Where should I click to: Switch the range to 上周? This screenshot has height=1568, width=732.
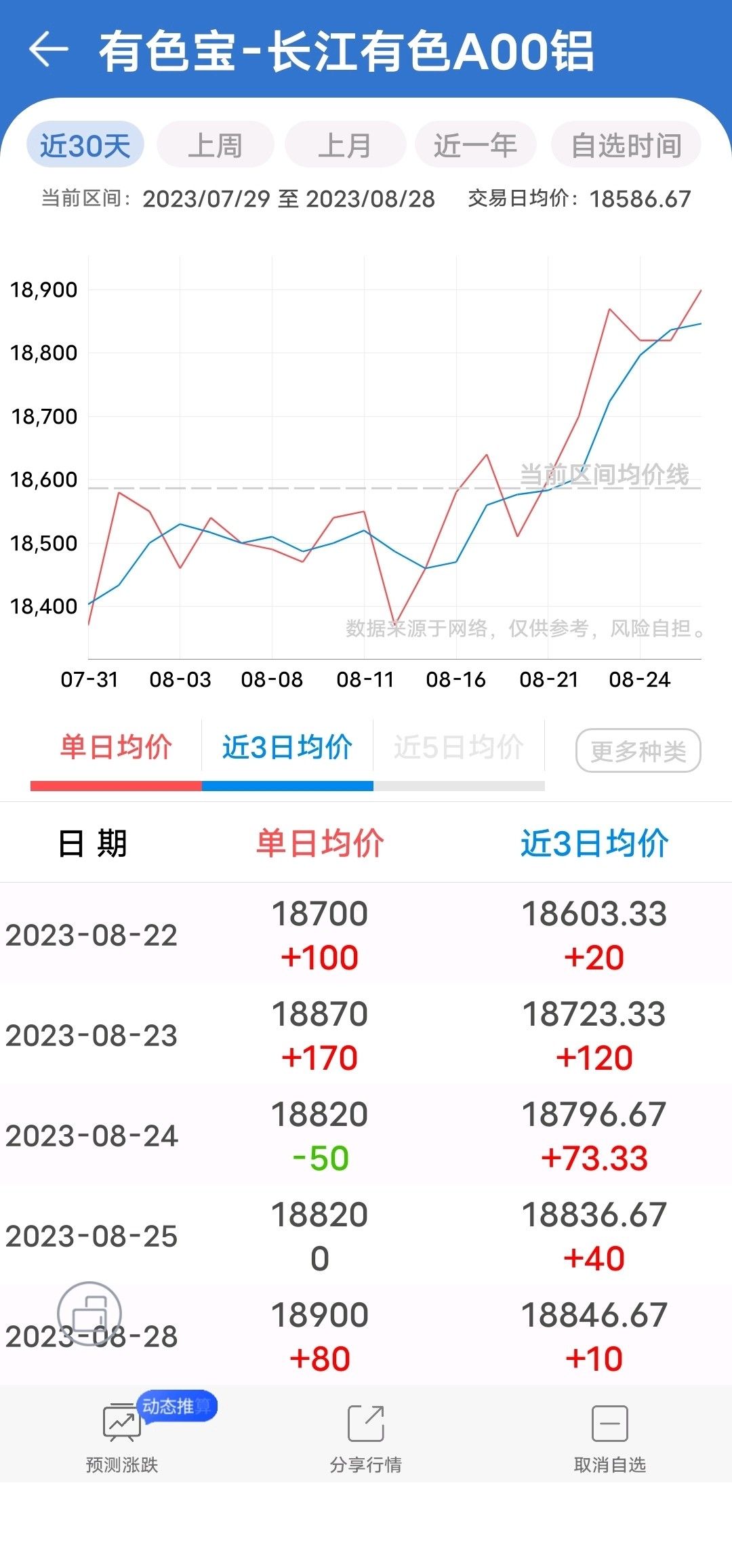[216, 145]
